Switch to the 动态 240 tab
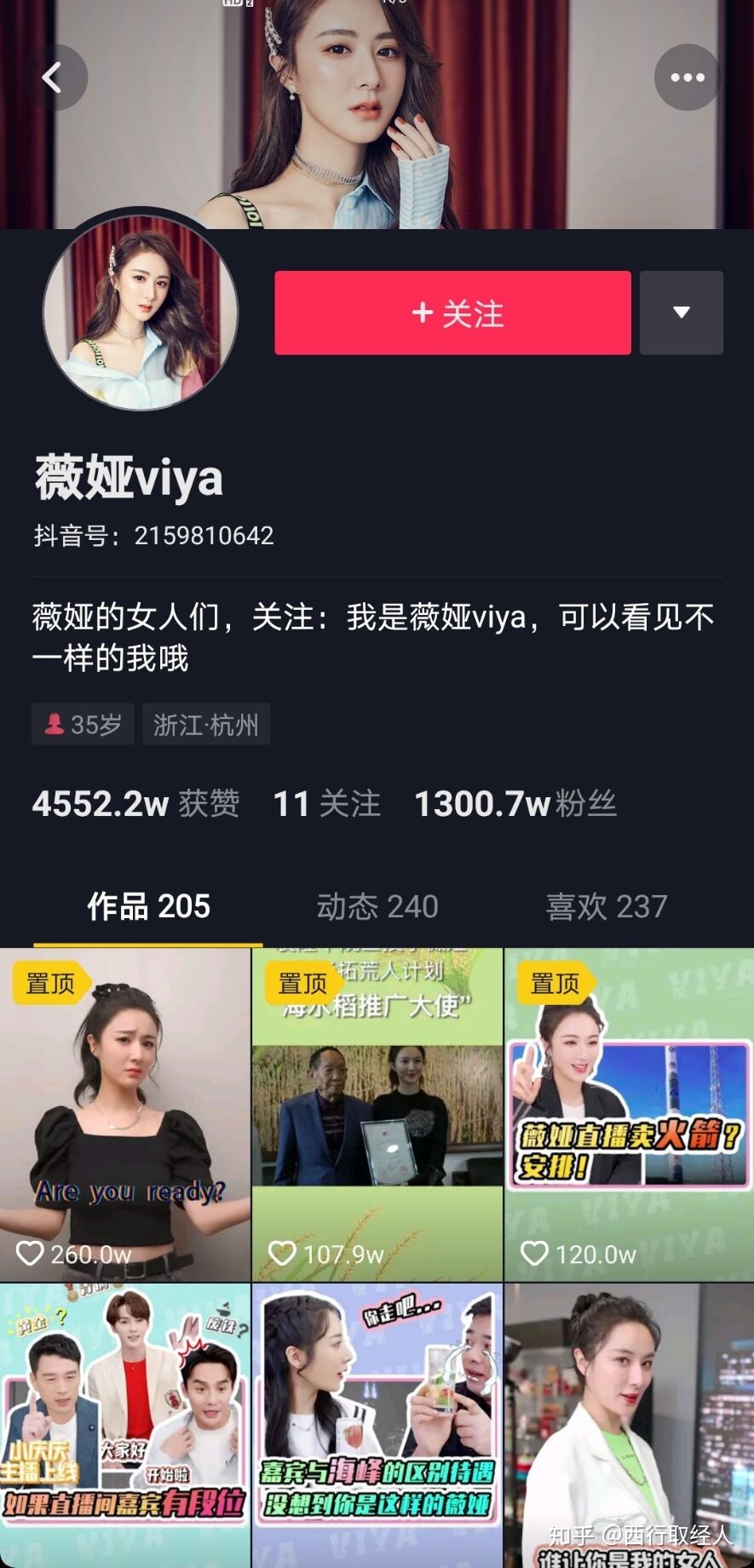 (x=377, y=907)
